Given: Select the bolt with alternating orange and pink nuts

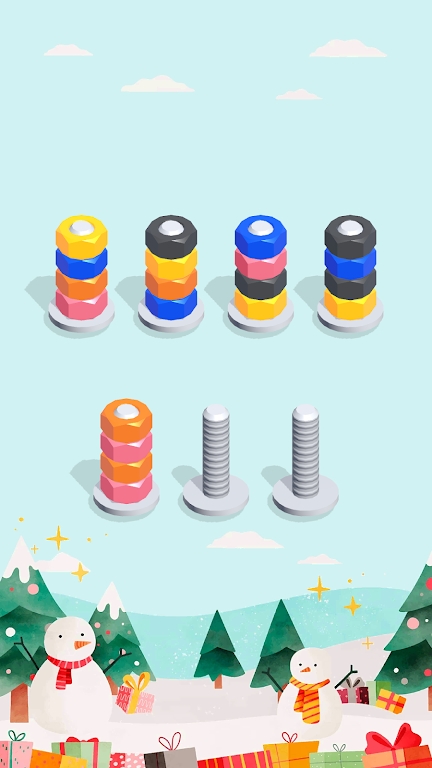Looking at the screenshot, I should click(x=126, y=456).
